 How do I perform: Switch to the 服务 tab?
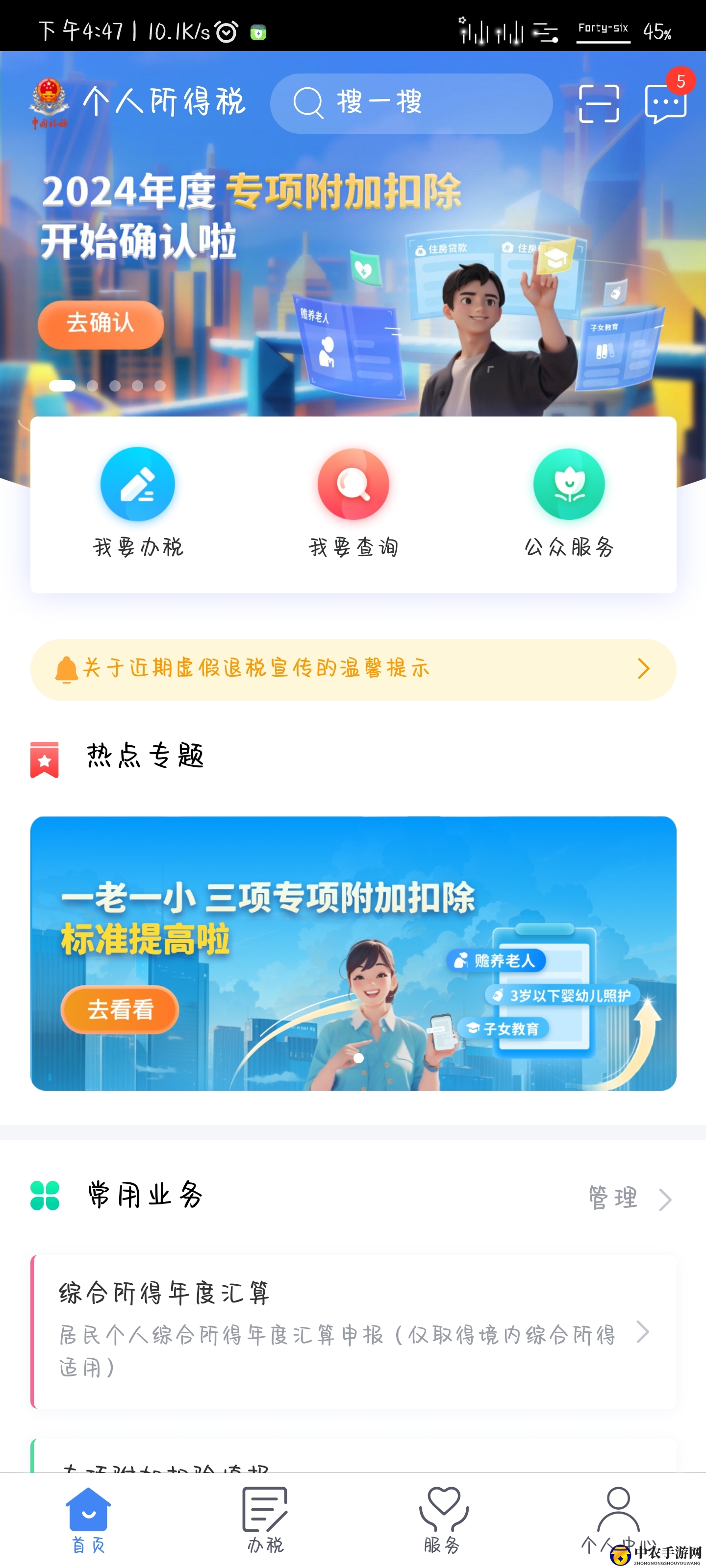(443, 1519)
